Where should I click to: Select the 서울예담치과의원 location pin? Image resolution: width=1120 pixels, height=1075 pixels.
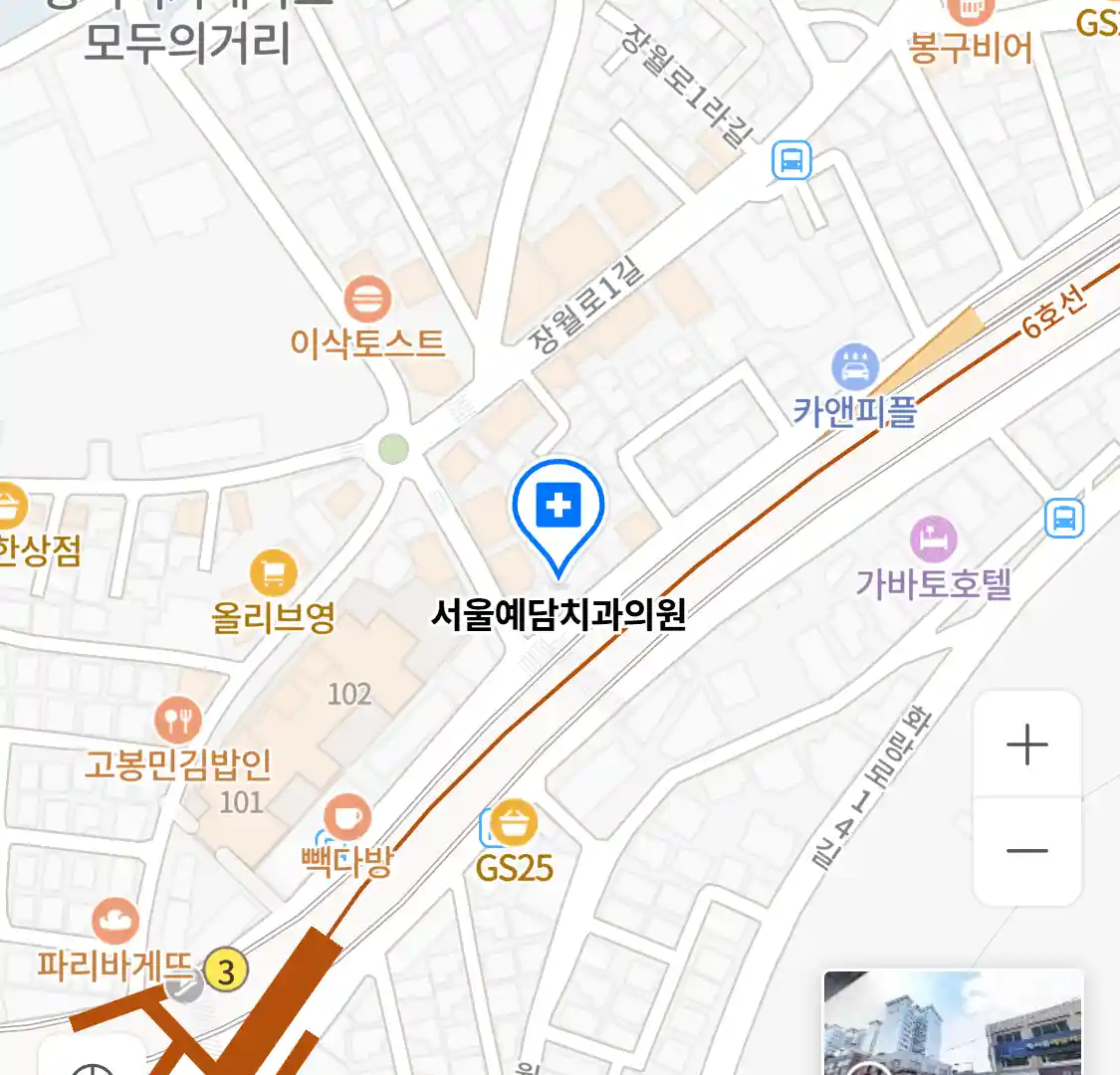(559, 510)
